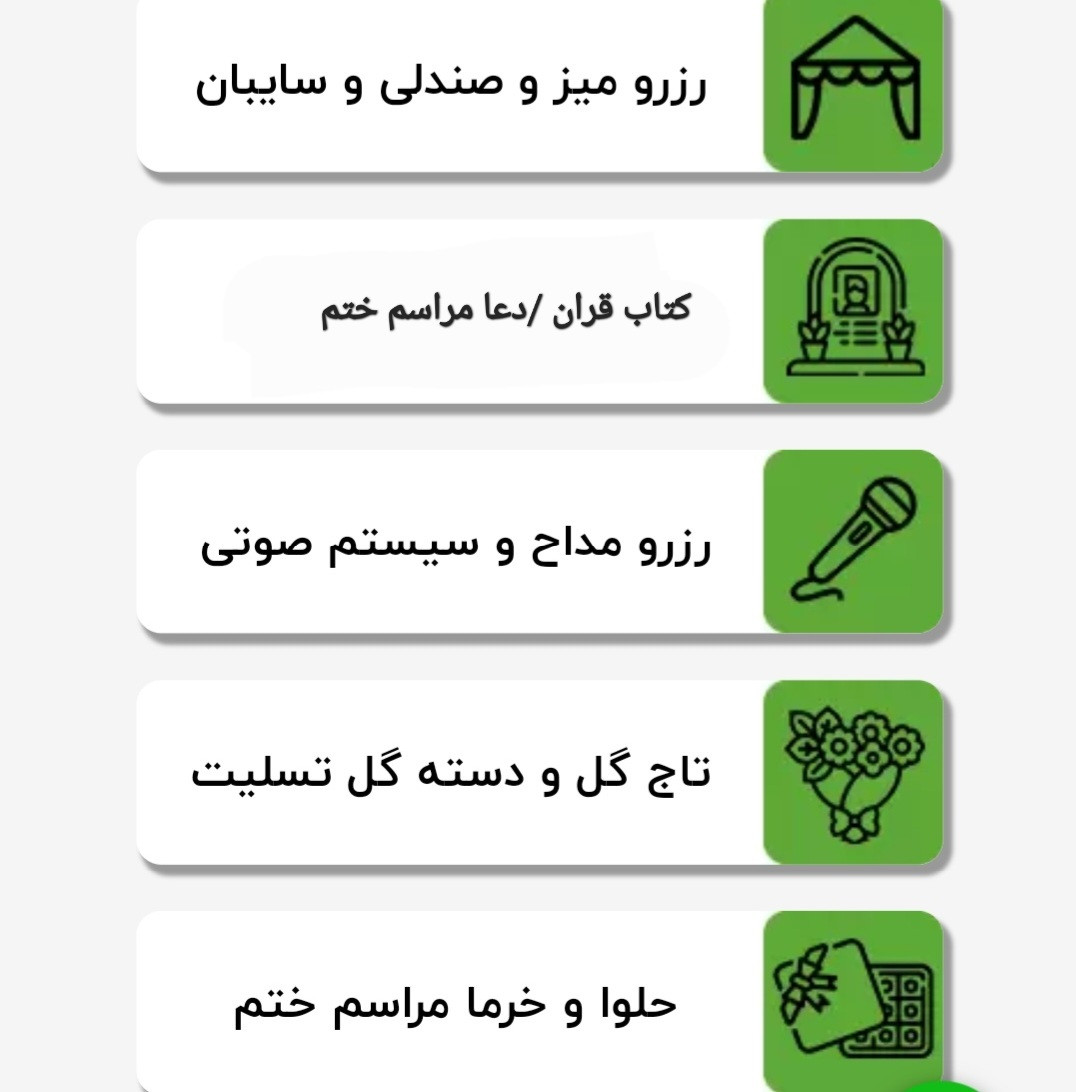1076x1092 pixels.
Task: Open رزرو میز و صندلی و سایبان
Action: (x=451, y=83)
